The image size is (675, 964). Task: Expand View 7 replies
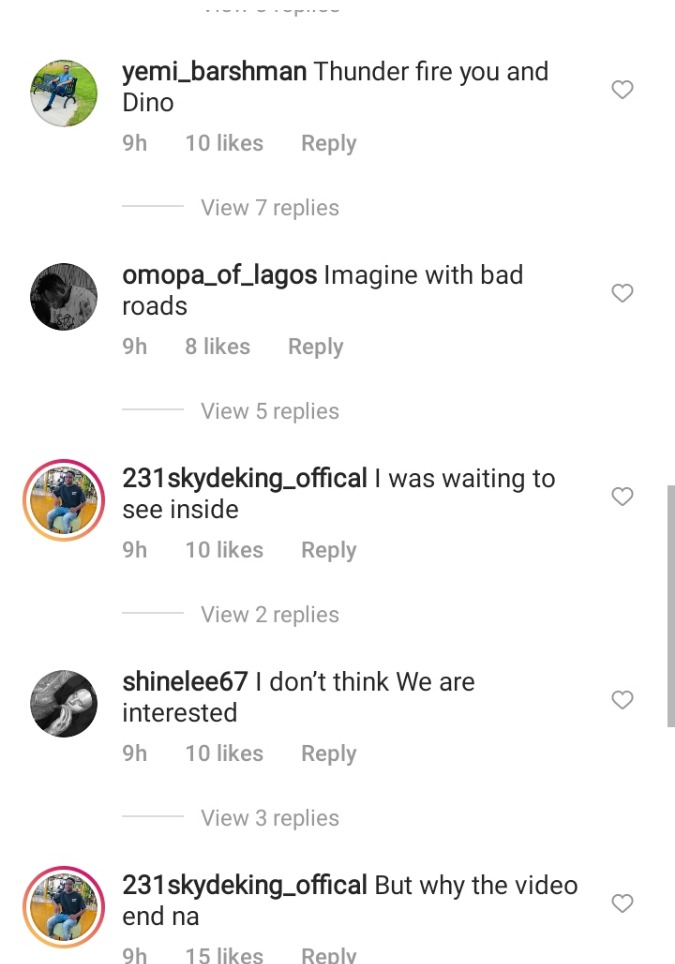click(269, 208)
